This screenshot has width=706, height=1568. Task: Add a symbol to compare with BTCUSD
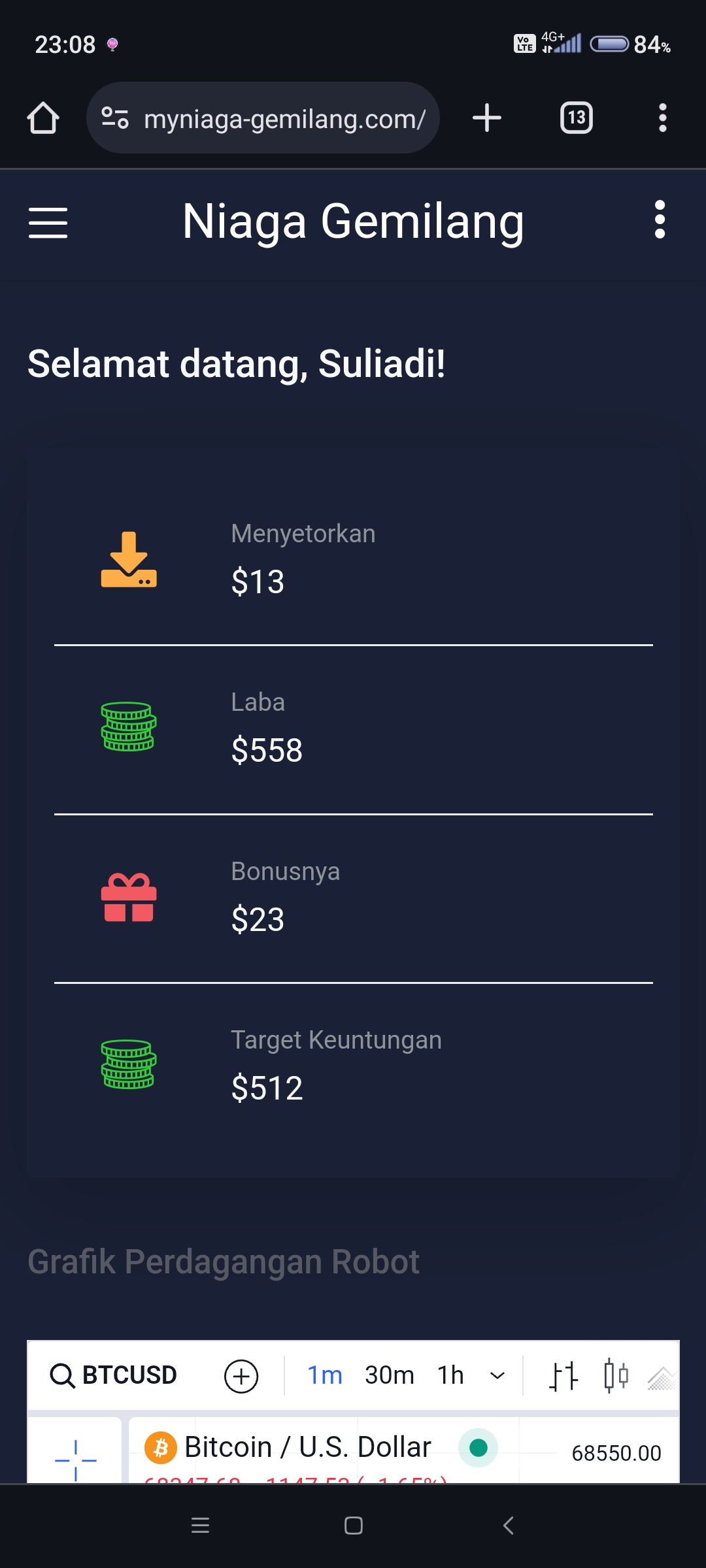[241, 1376]
